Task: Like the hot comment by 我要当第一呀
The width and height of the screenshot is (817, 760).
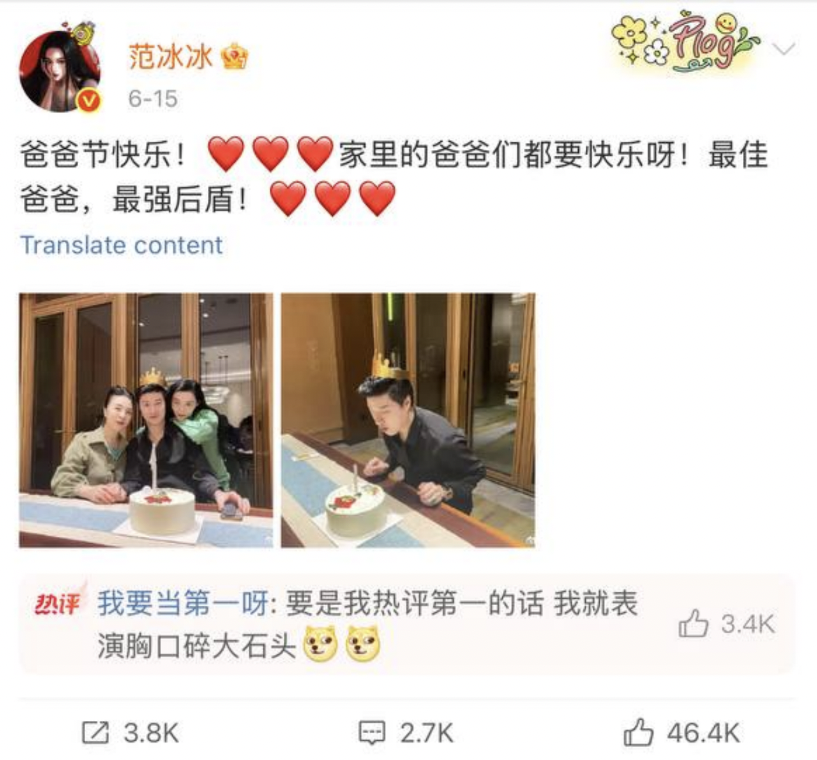Action: 727,624
